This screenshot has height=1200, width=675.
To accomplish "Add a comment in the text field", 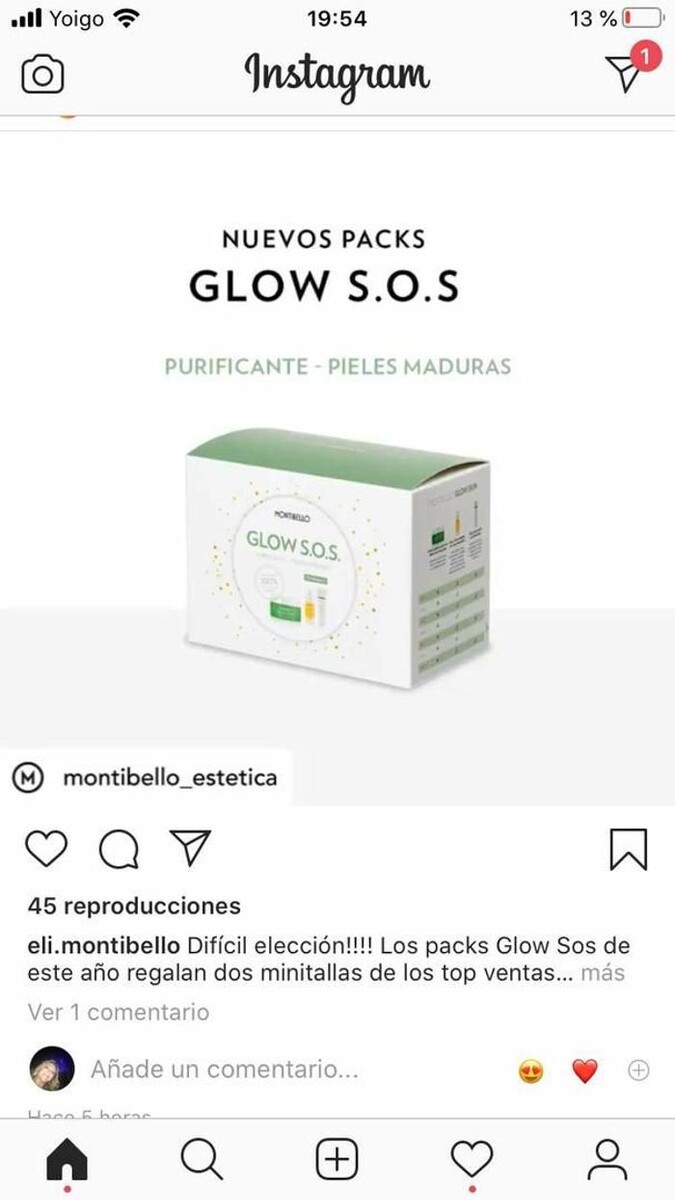I will click(x=224, y=1070).
